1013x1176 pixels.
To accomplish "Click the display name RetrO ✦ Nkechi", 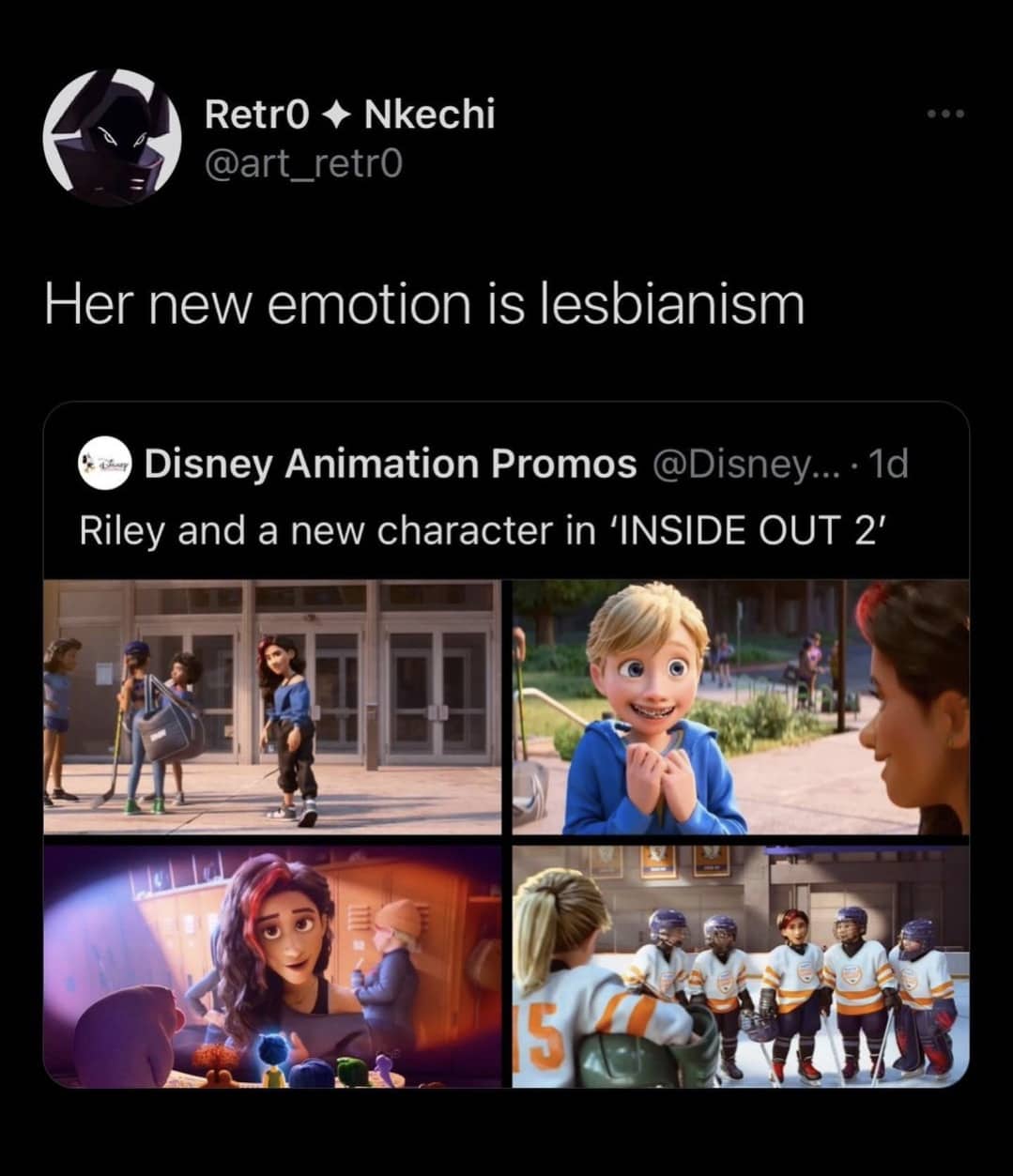I will coord(347,116).
